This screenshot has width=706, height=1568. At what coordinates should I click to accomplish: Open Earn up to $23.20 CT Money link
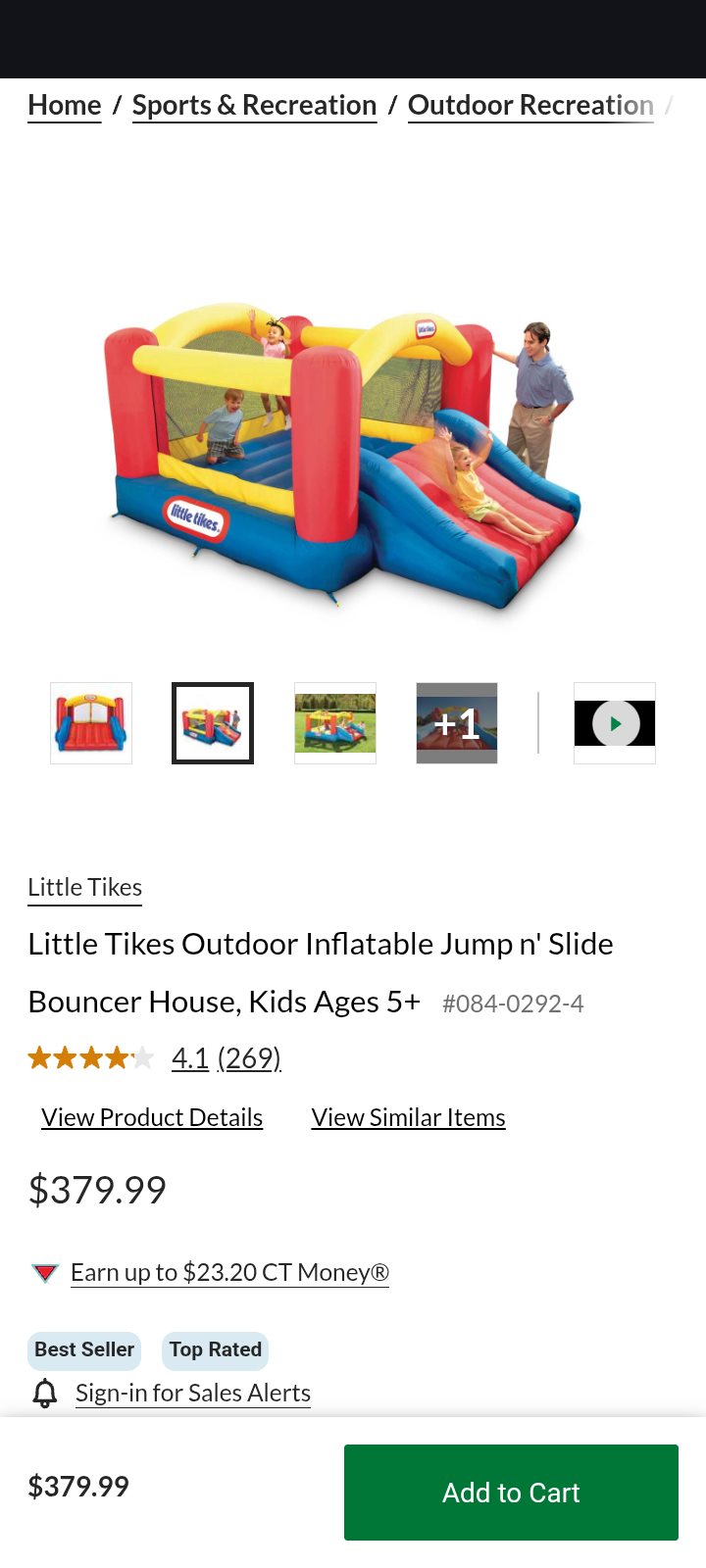click(229, 1272)
